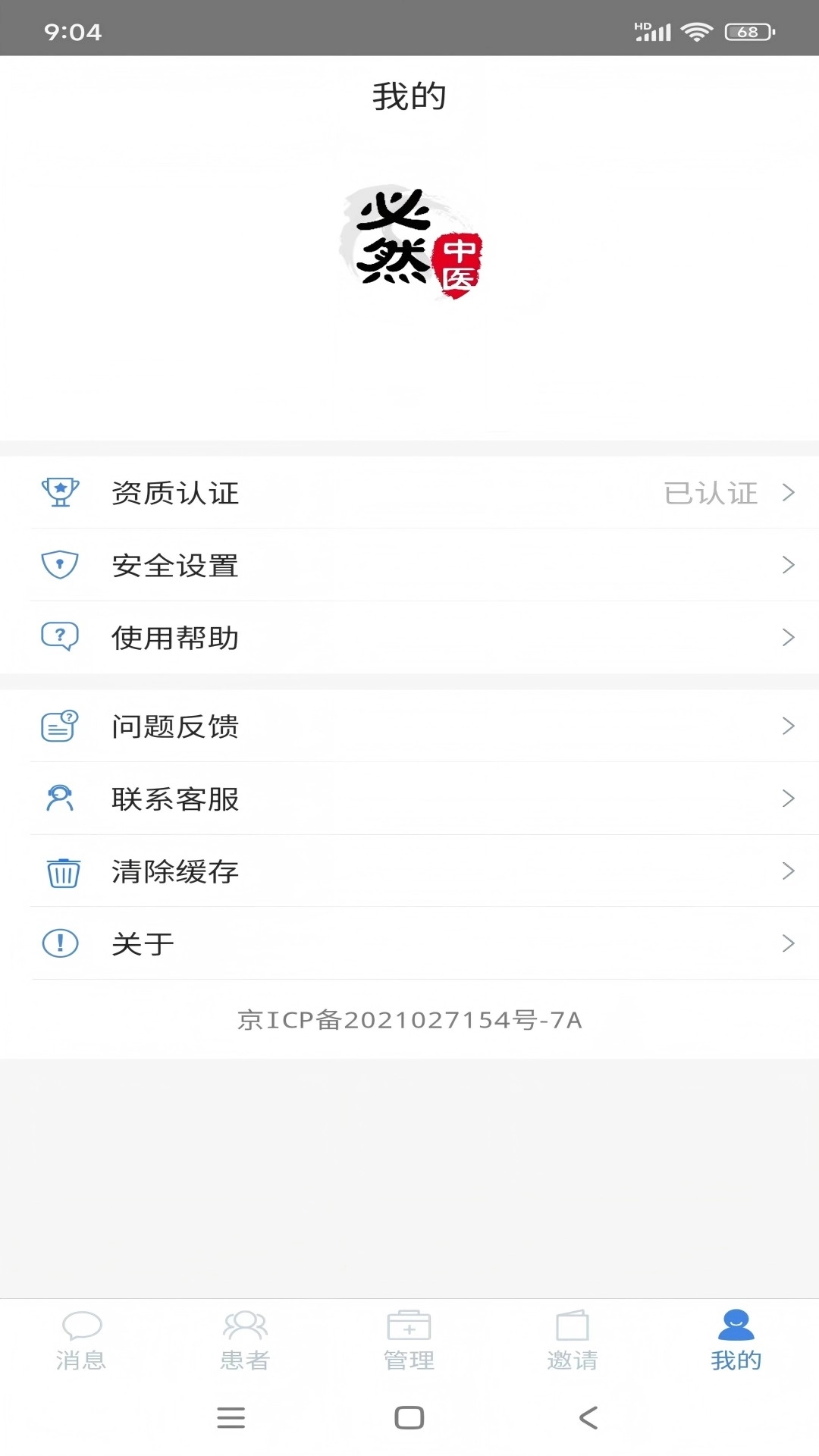Open the 京ICP备2021027154号-7A link
This screenshot has height=1456, width=819.
pos(409,1021)
